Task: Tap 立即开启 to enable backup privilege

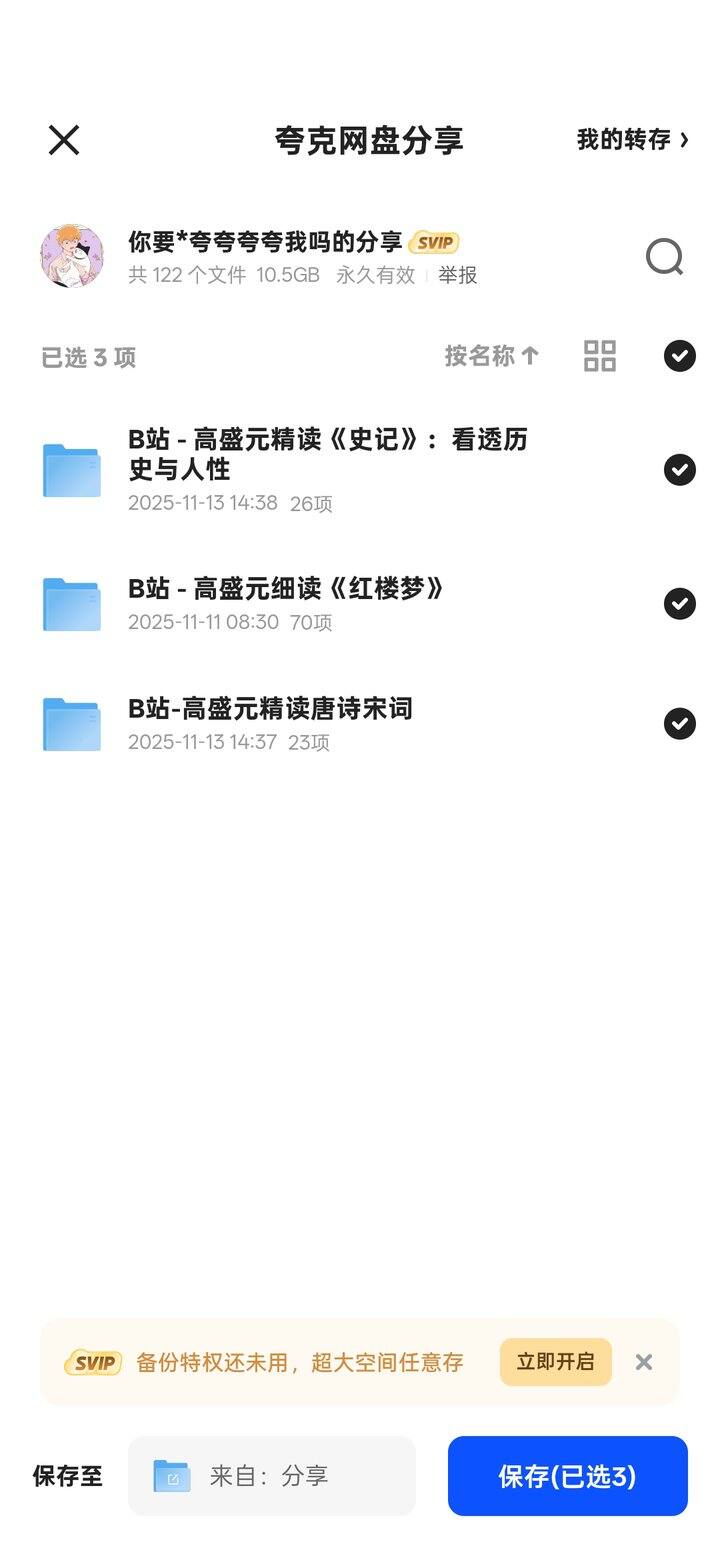Action: point(555,1362)
